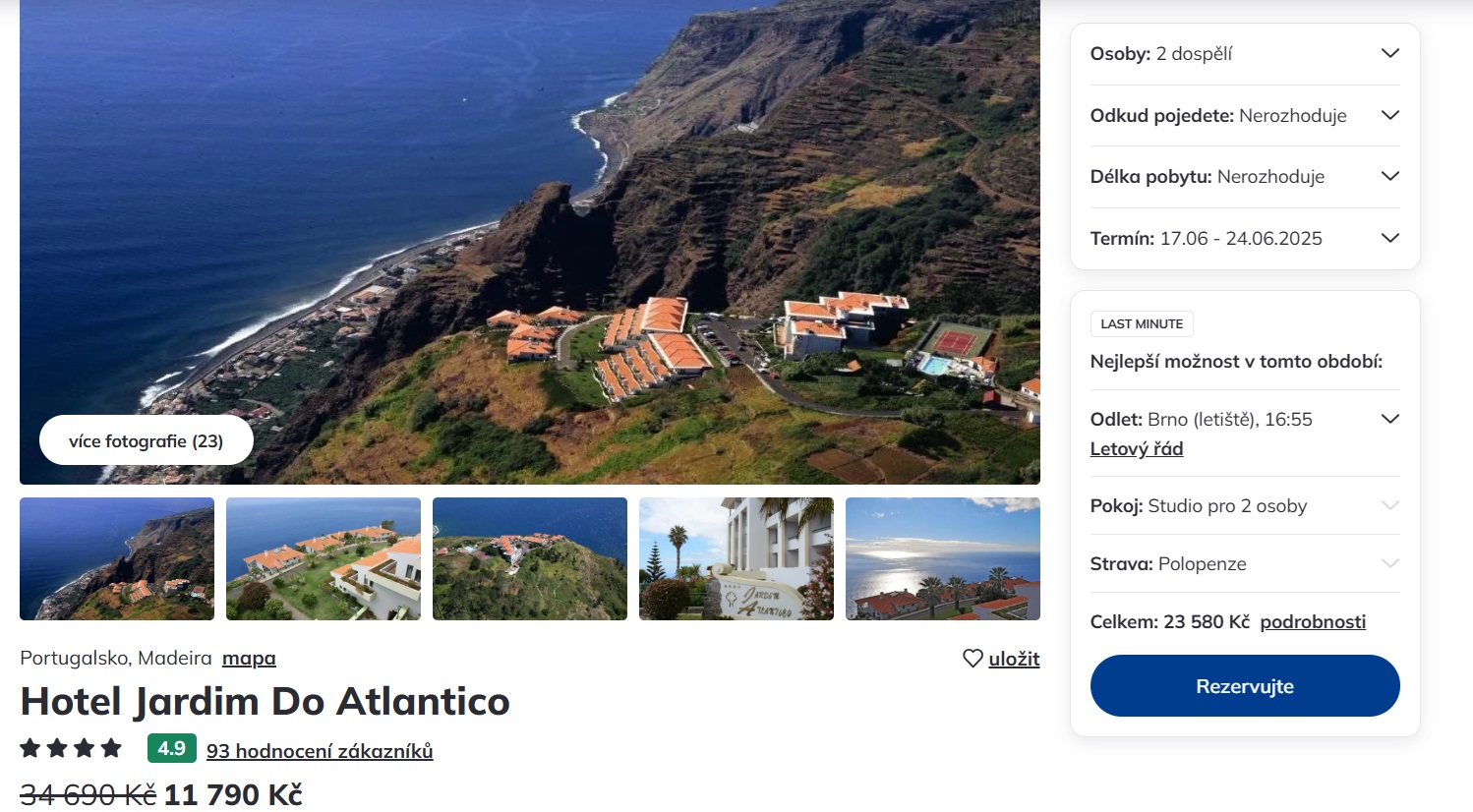Tap the Rezervujte booking button

[1244, 686]
